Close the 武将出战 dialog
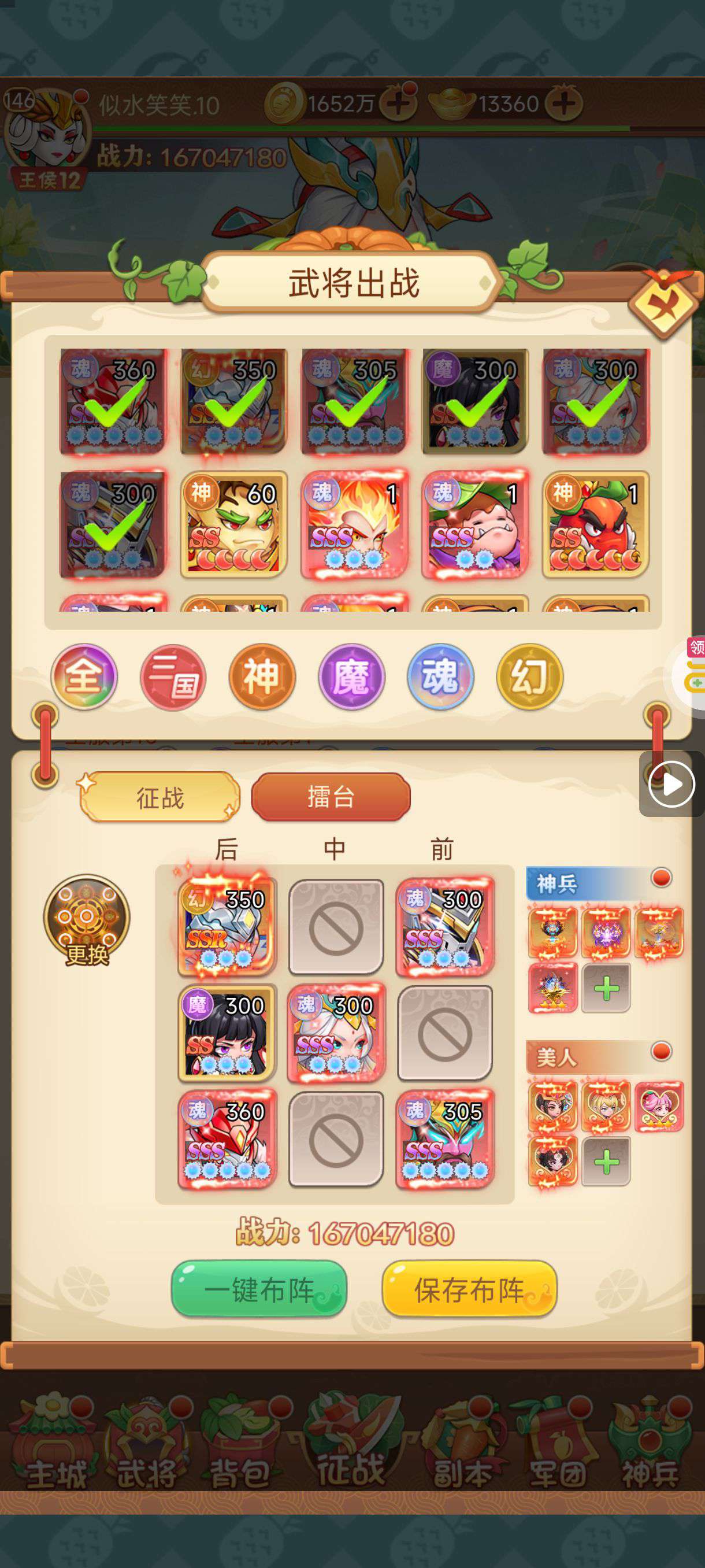Screen dimensions: 705x1568 click(x=663, y=304)
